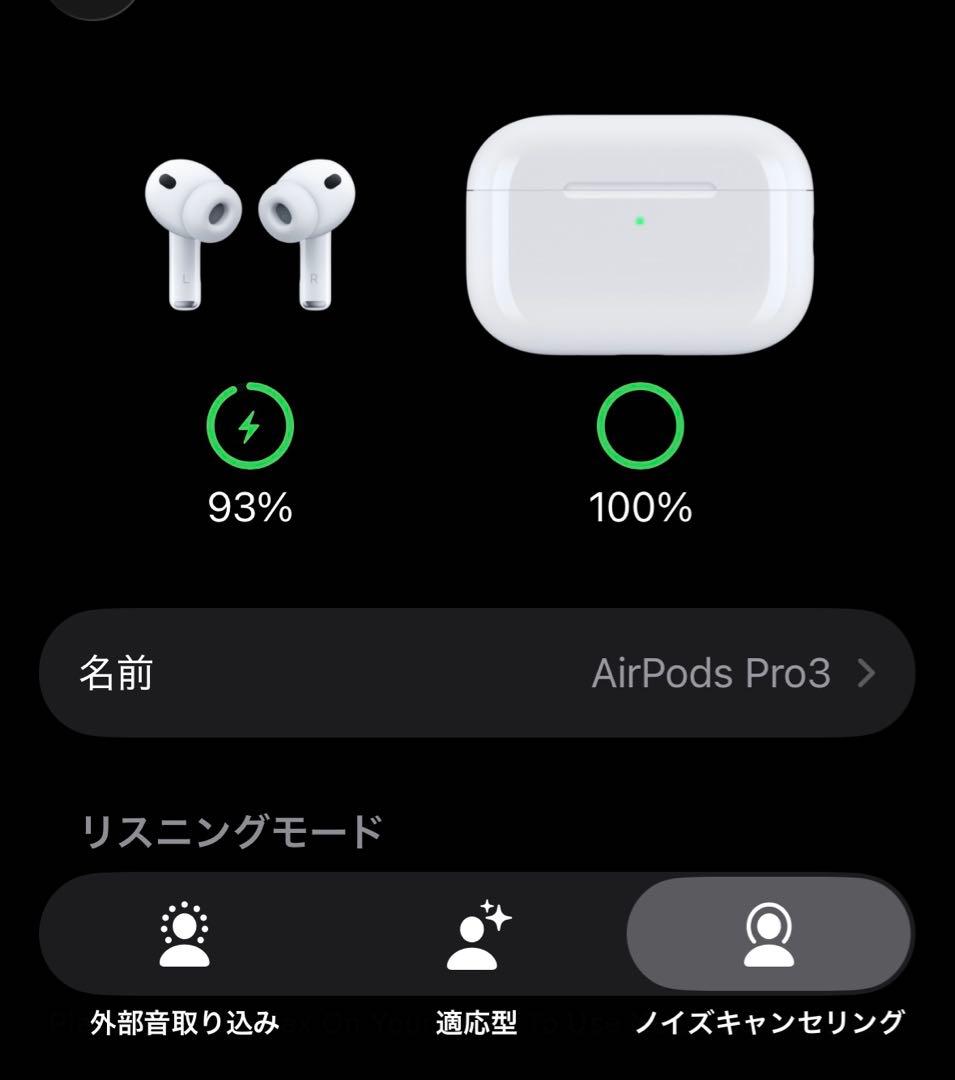Tap the Adaptive mode sparkle person icon
The image size is (955, 1080).
pyautogui.click(x=477, y=932)
